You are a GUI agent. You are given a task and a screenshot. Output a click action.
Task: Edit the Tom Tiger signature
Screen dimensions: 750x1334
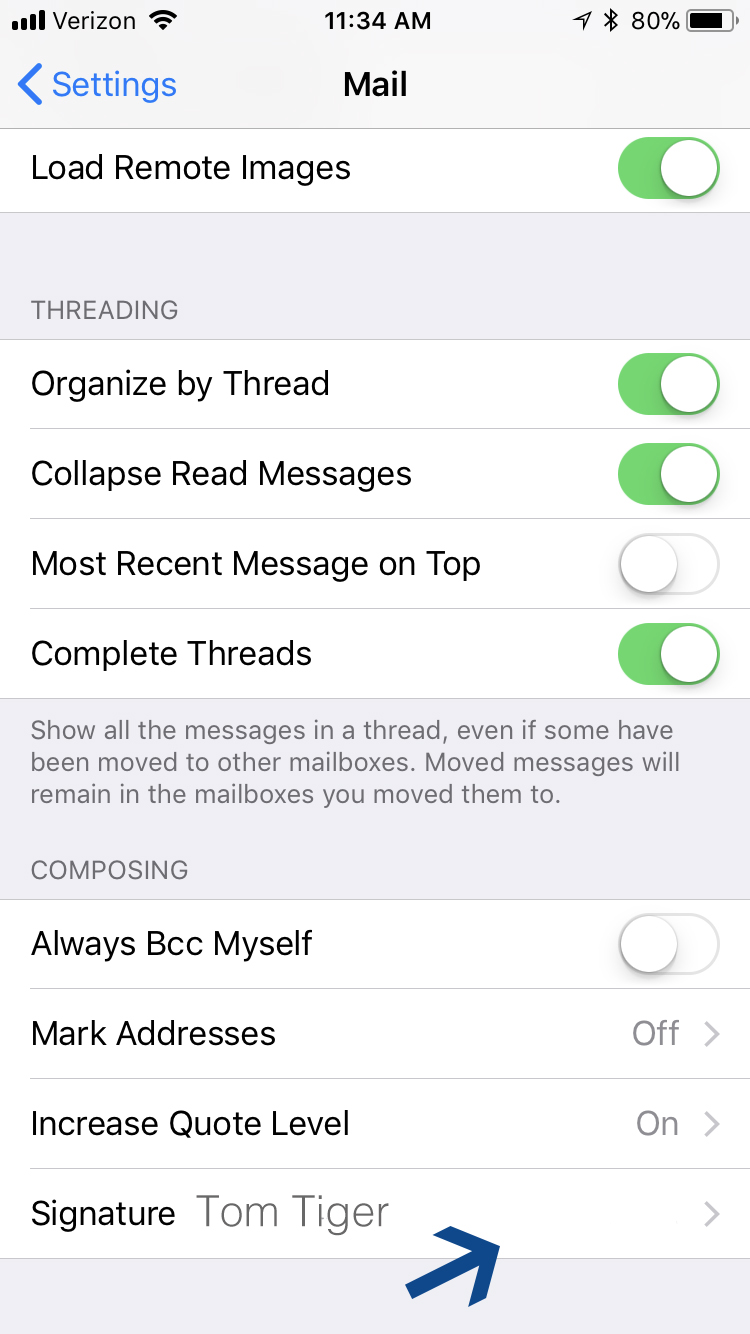tap(375, 1214)
